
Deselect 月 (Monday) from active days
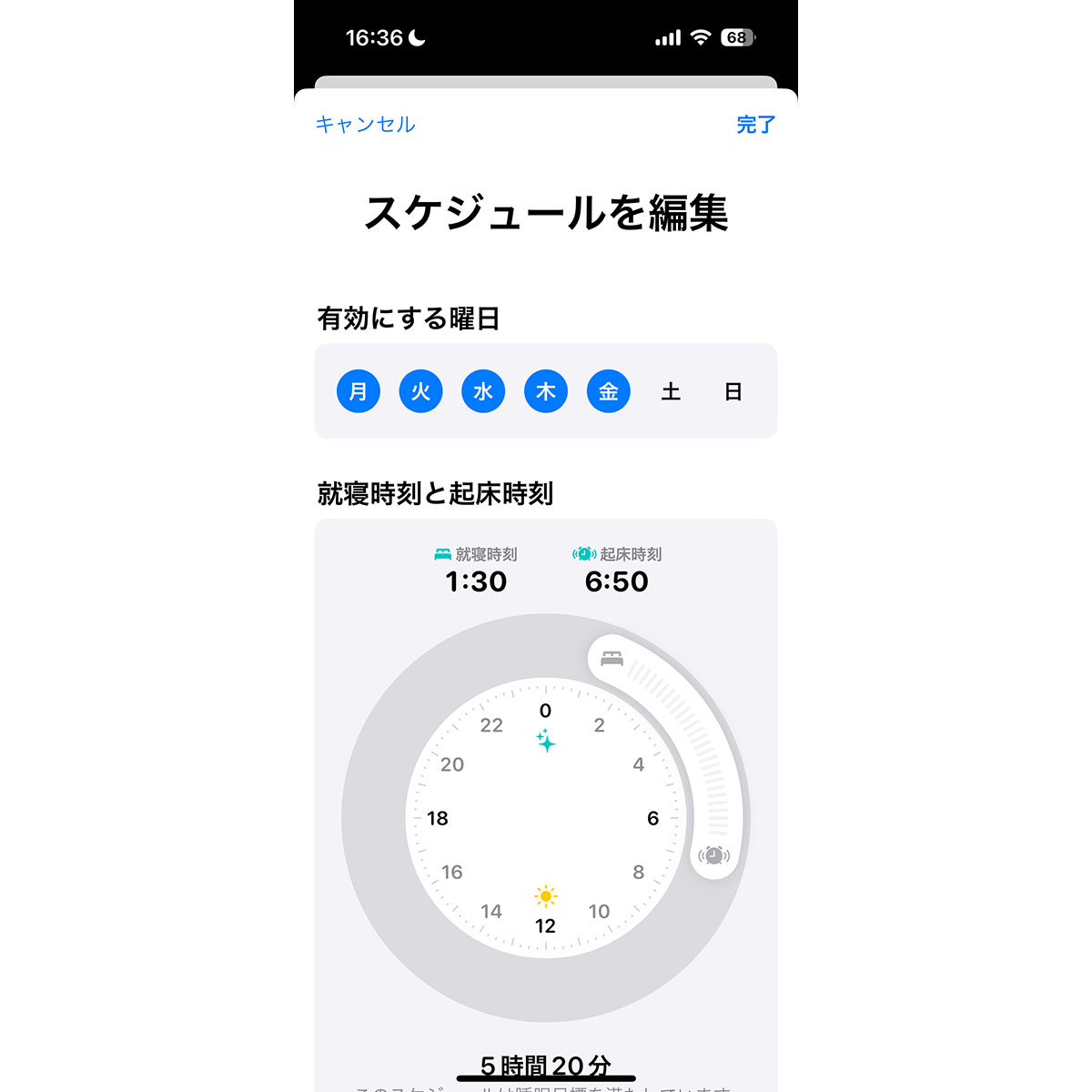359,391
